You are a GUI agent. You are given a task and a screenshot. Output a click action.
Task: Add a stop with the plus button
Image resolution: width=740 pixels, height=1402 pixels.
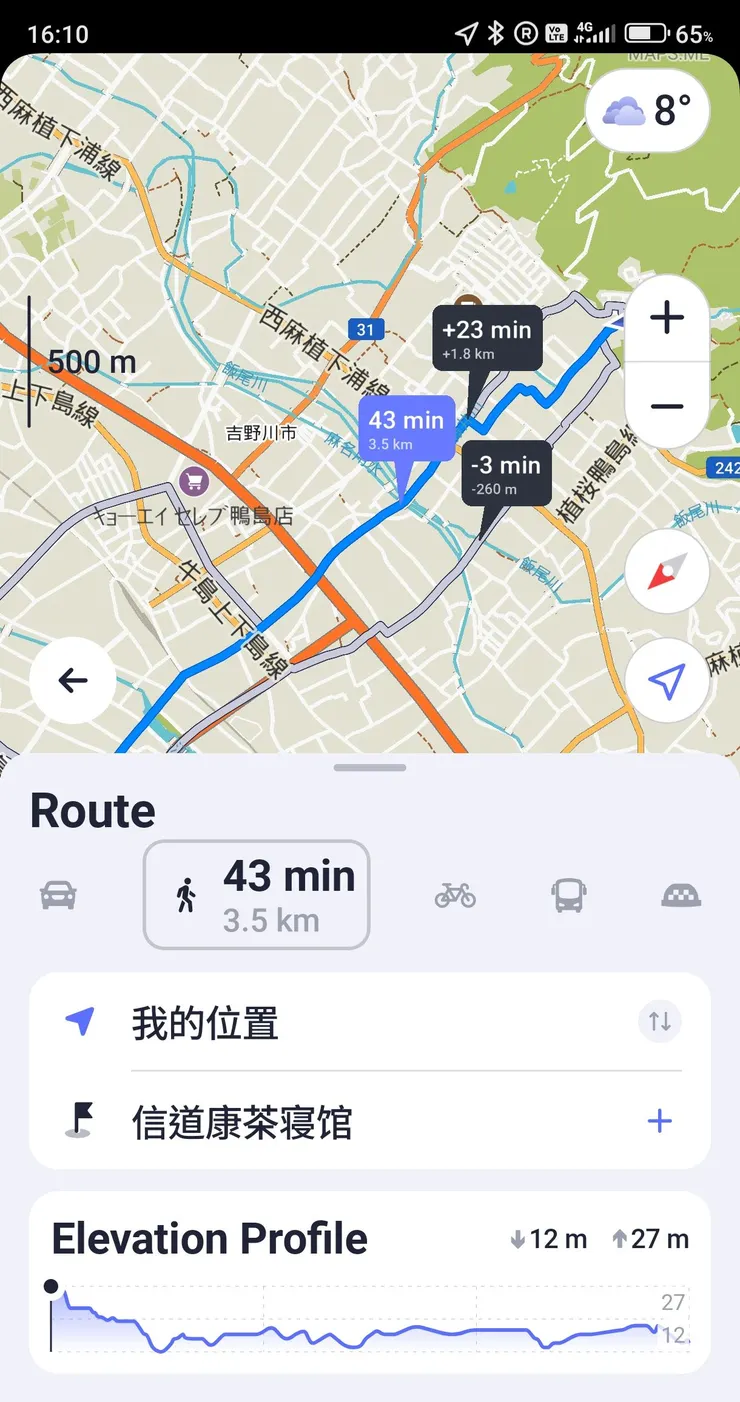tap(659, 1121)
